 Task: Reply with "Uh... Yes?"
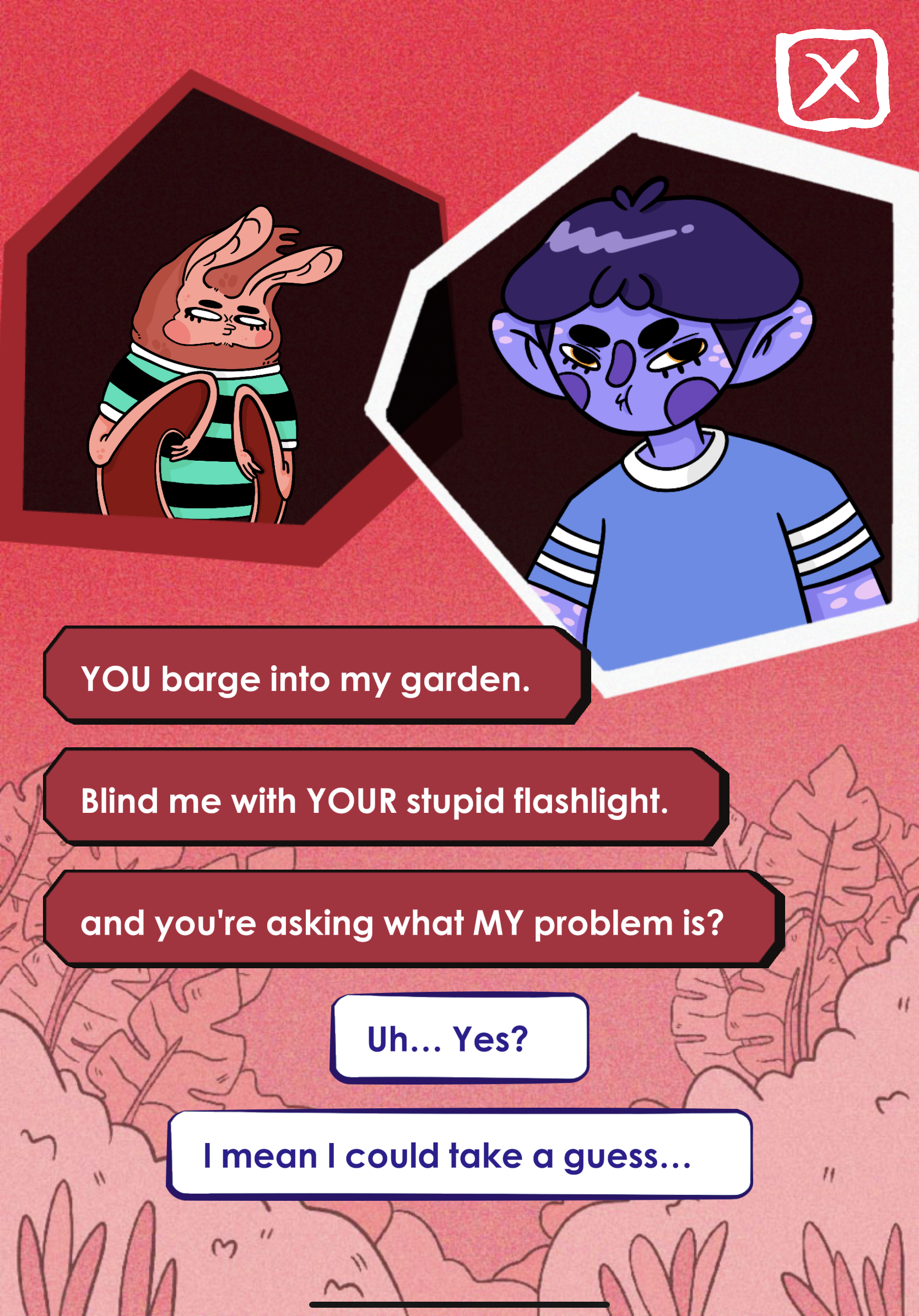tap(459, 1039)
